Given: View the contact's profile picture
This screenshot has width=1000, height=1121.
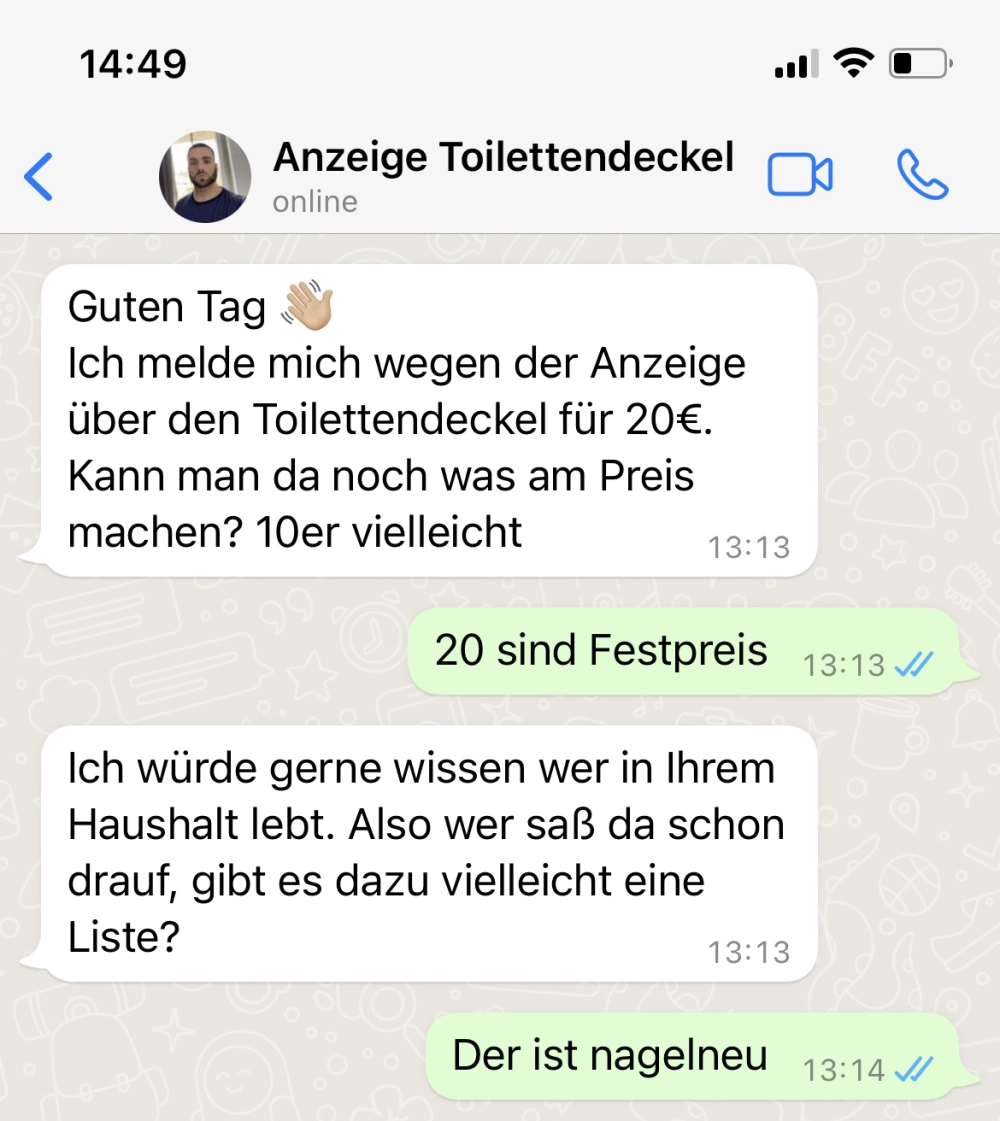Looking at the screenshot, I should click(x=205, y=177).
